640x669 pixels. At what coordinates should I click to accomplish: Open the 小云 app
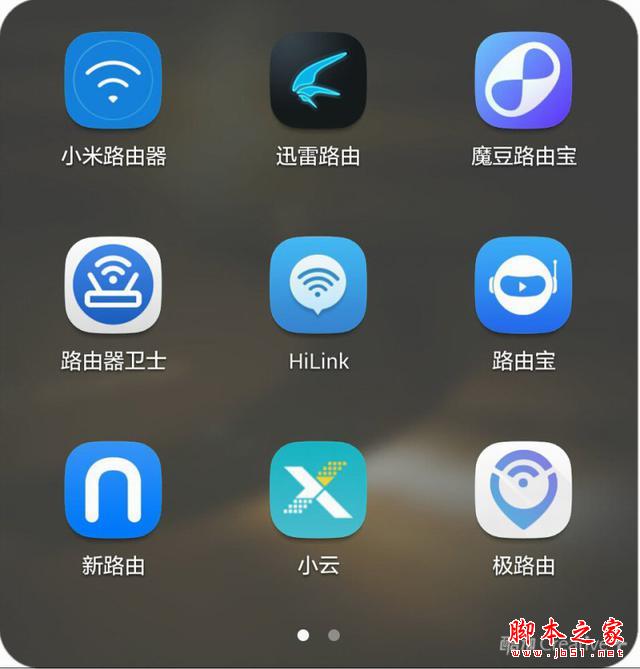click(318, 490)
